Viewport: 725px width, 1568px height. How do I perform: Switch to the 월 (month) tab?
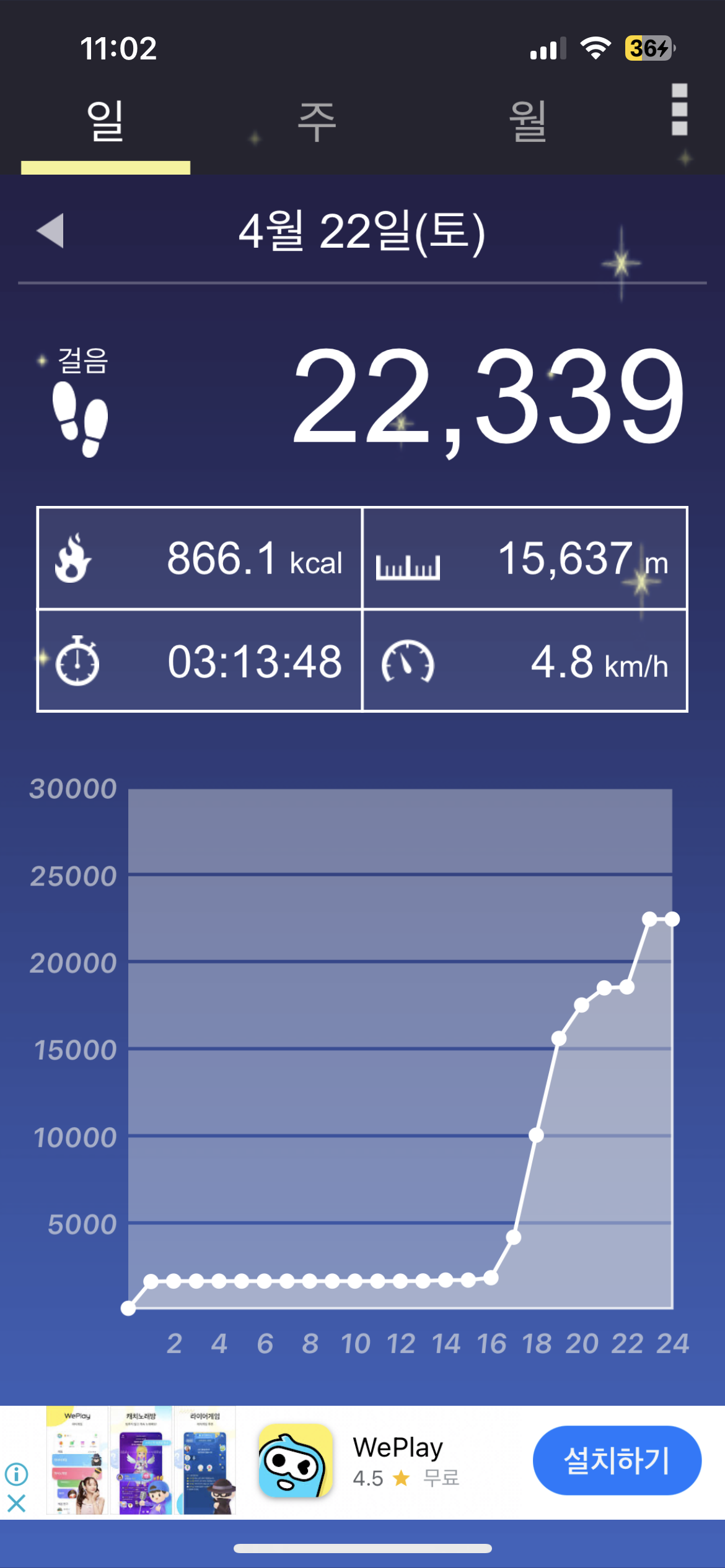point(527,122)
